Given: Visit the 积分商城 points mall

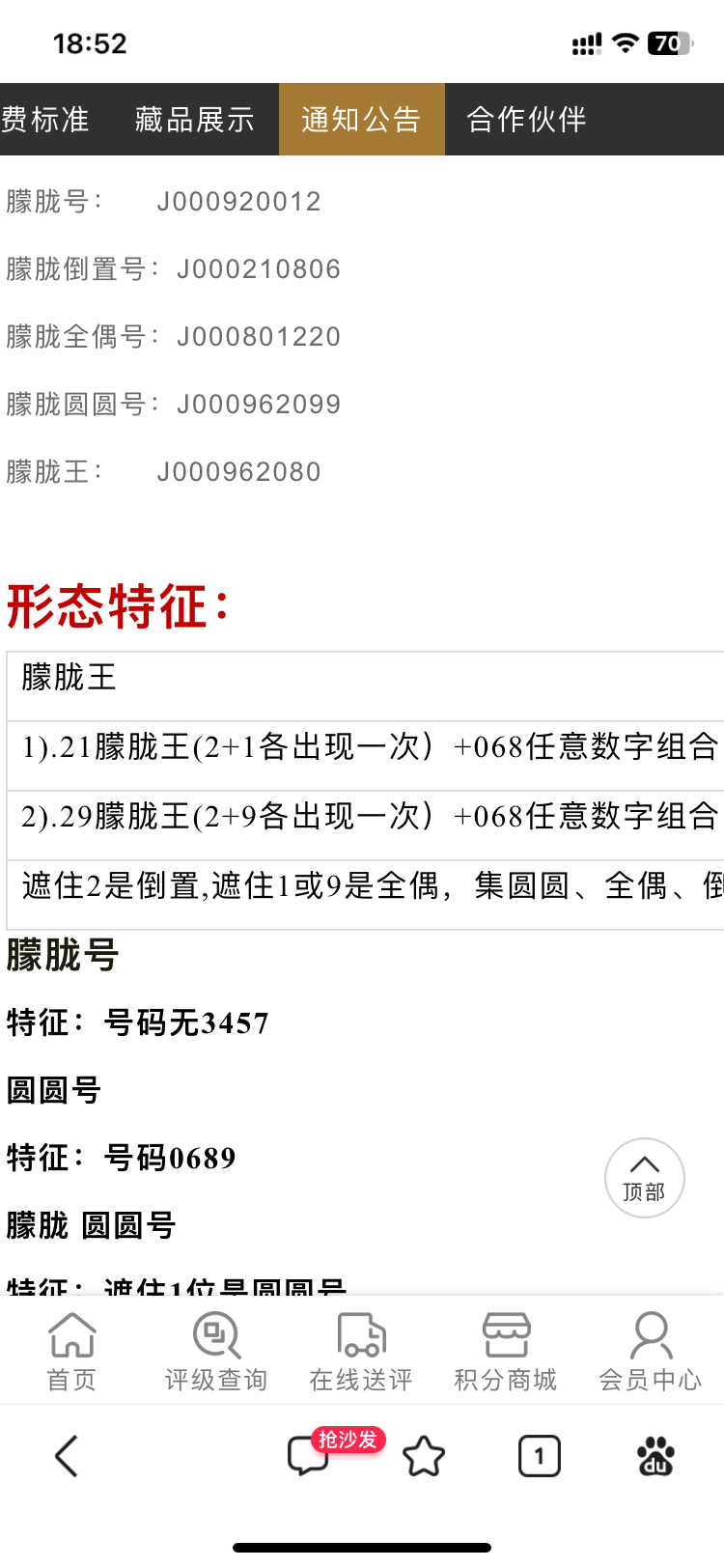Looking at the screenshot, I should [506, 1351].
